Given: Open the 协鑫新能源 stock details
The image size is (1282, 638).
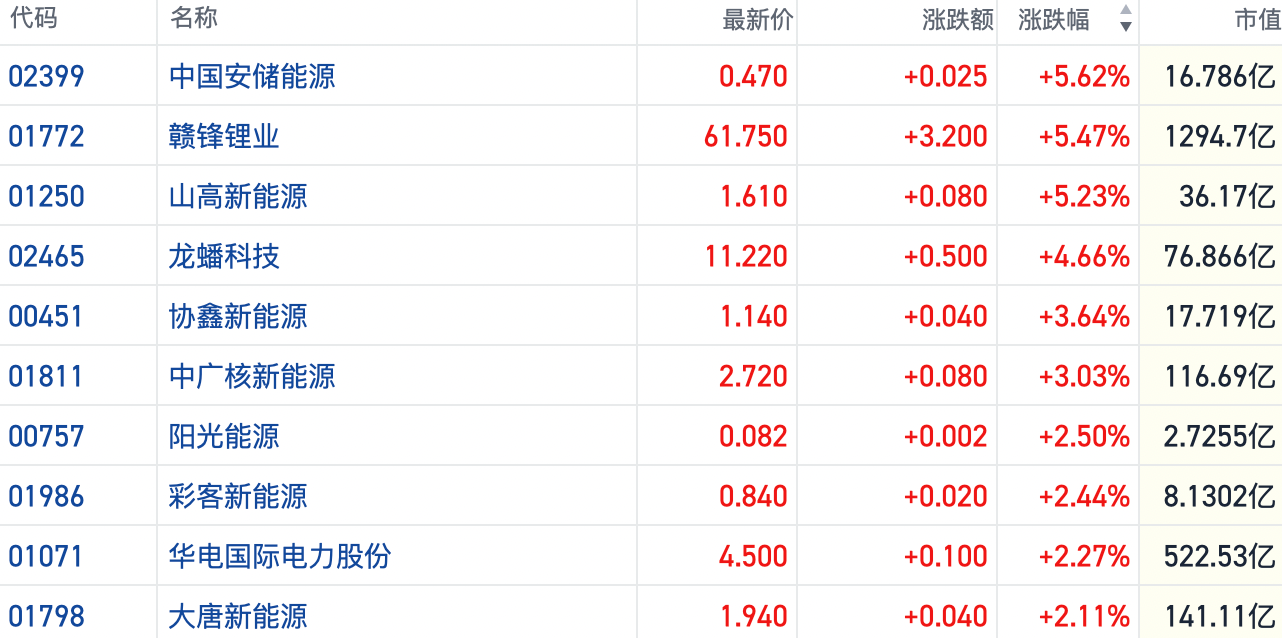Looking at the screenshot, I should coord(238,316).
